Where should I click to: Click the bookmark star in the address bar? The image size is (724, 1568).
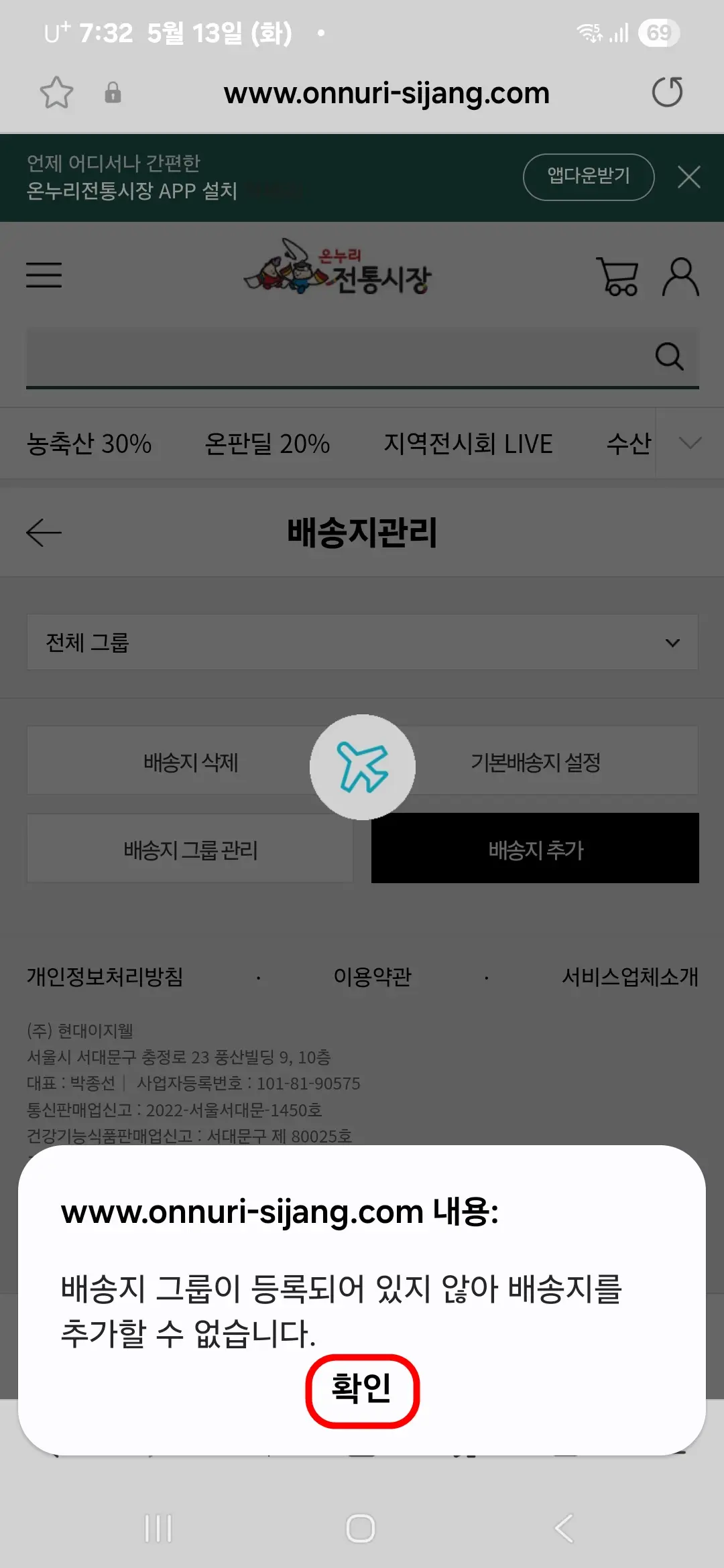point(56,93)
